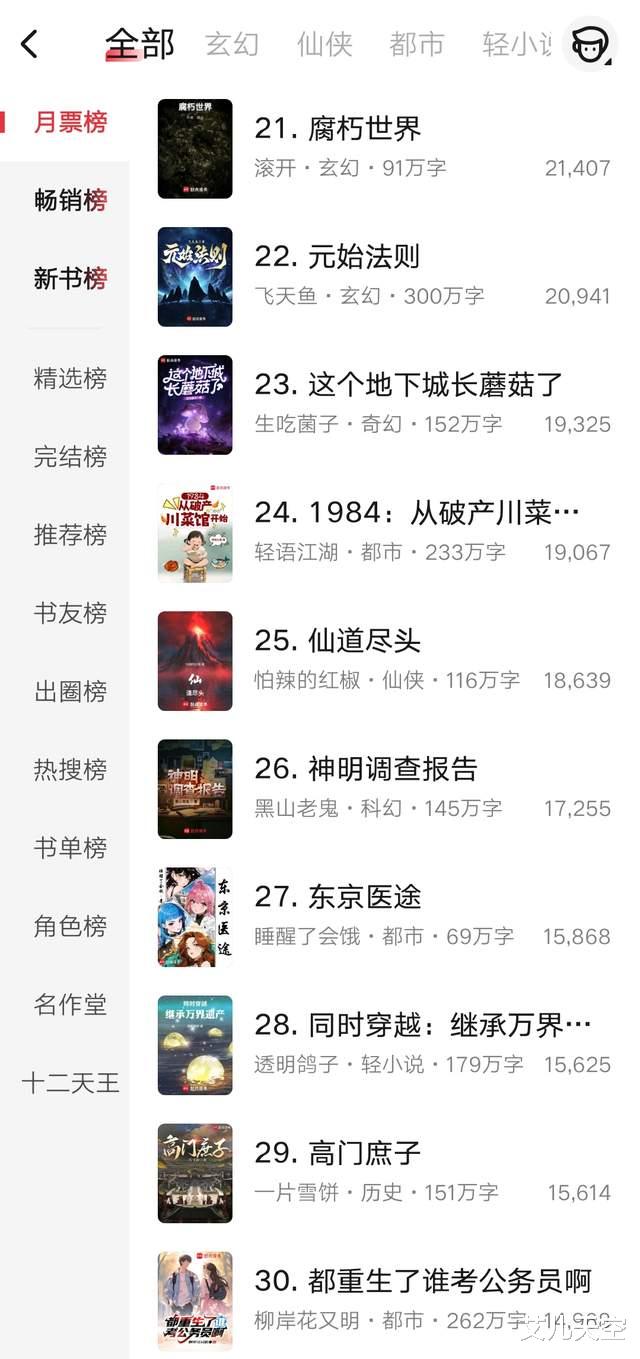Viewport: 640px width, 1359px height.
Task: Open the book 神明调查报告
Action: pyautogui.click(x=366, y=769)
